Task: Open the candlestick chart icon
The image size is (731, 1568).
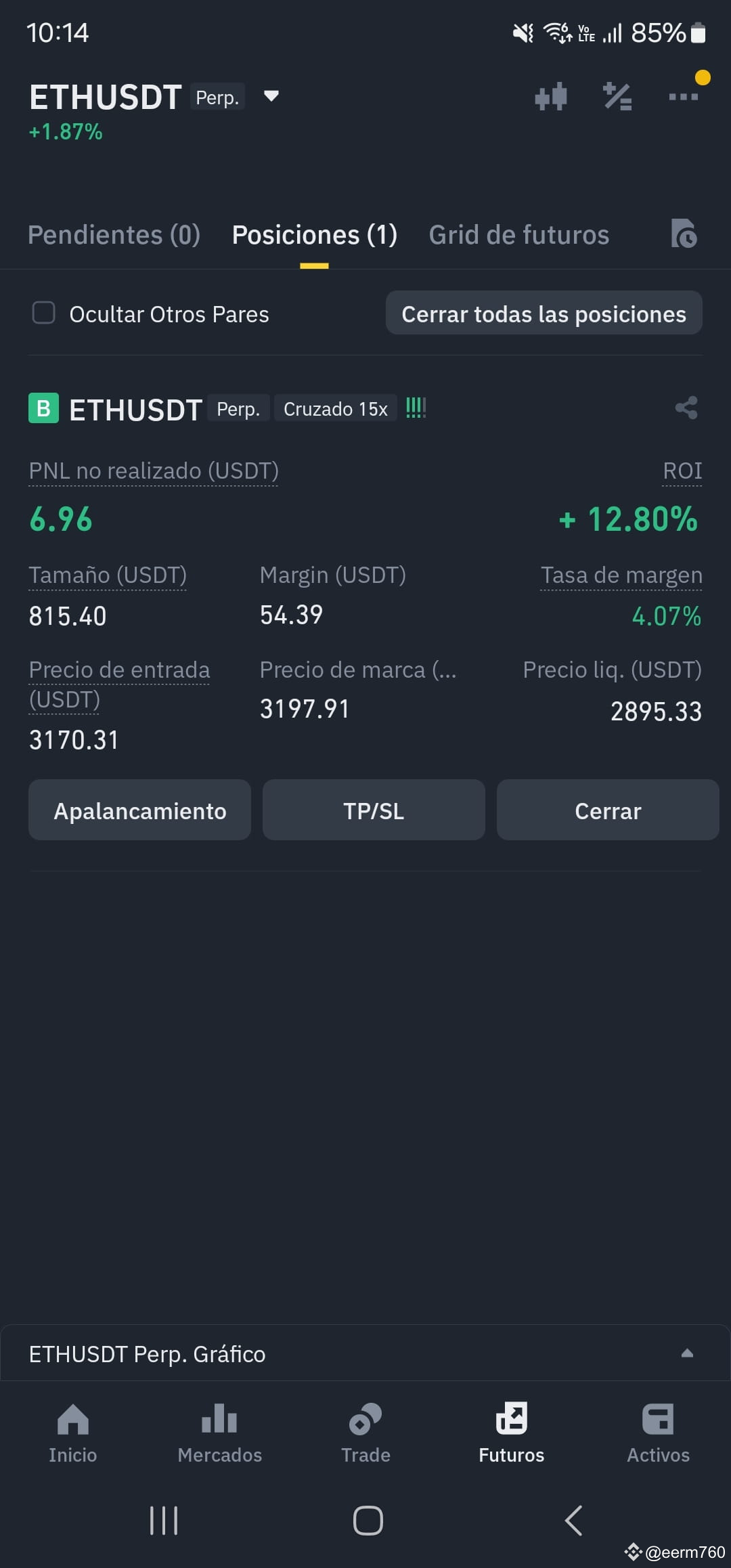Action: coord(550,96)
